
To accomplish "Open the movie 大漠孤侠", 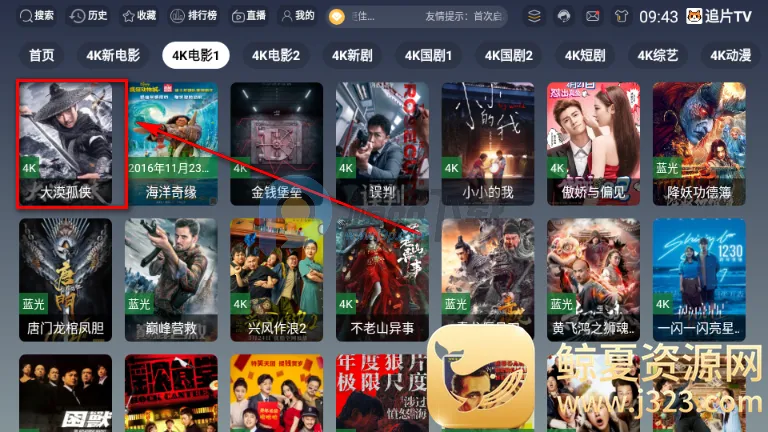I will click(71, 142).
